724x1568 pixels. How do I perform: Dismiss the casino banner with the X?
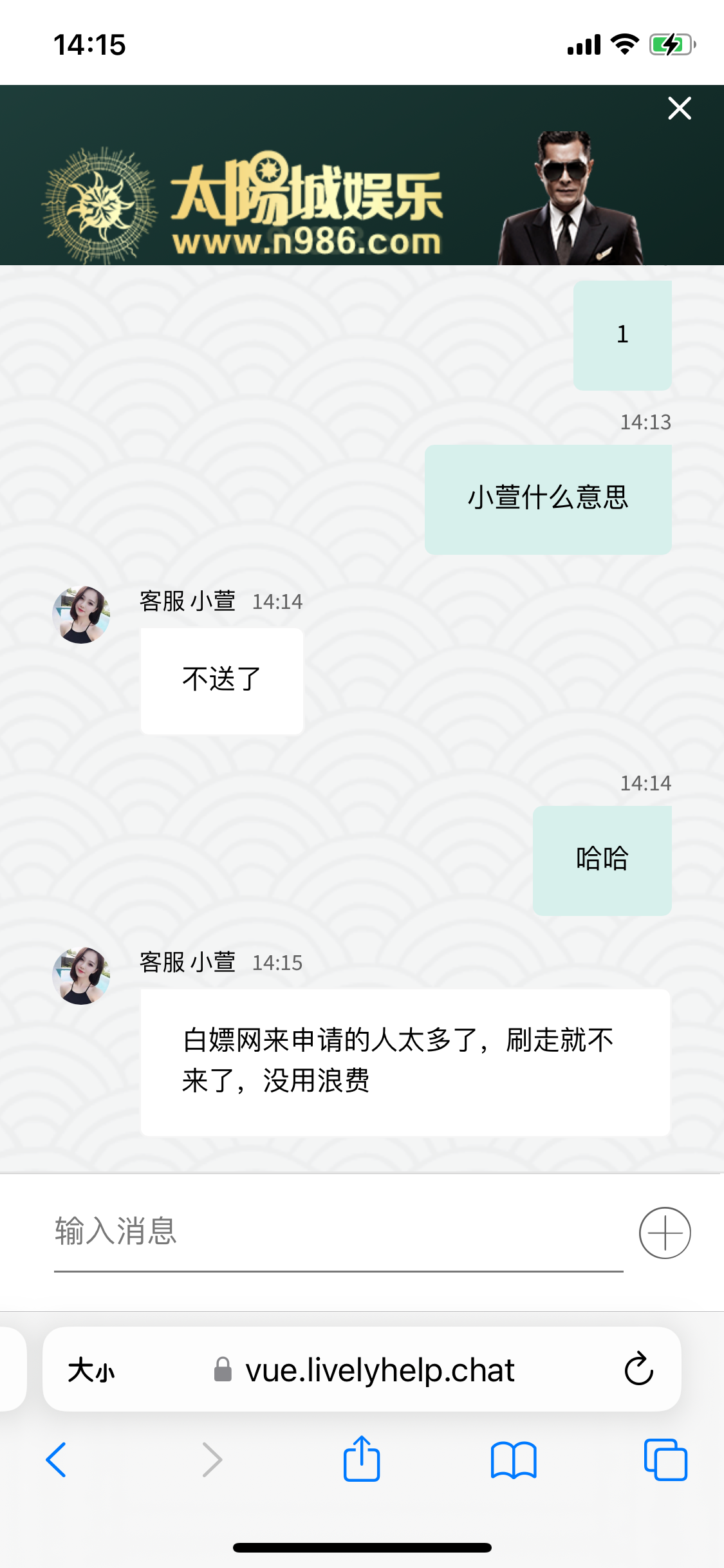point(679,108)
